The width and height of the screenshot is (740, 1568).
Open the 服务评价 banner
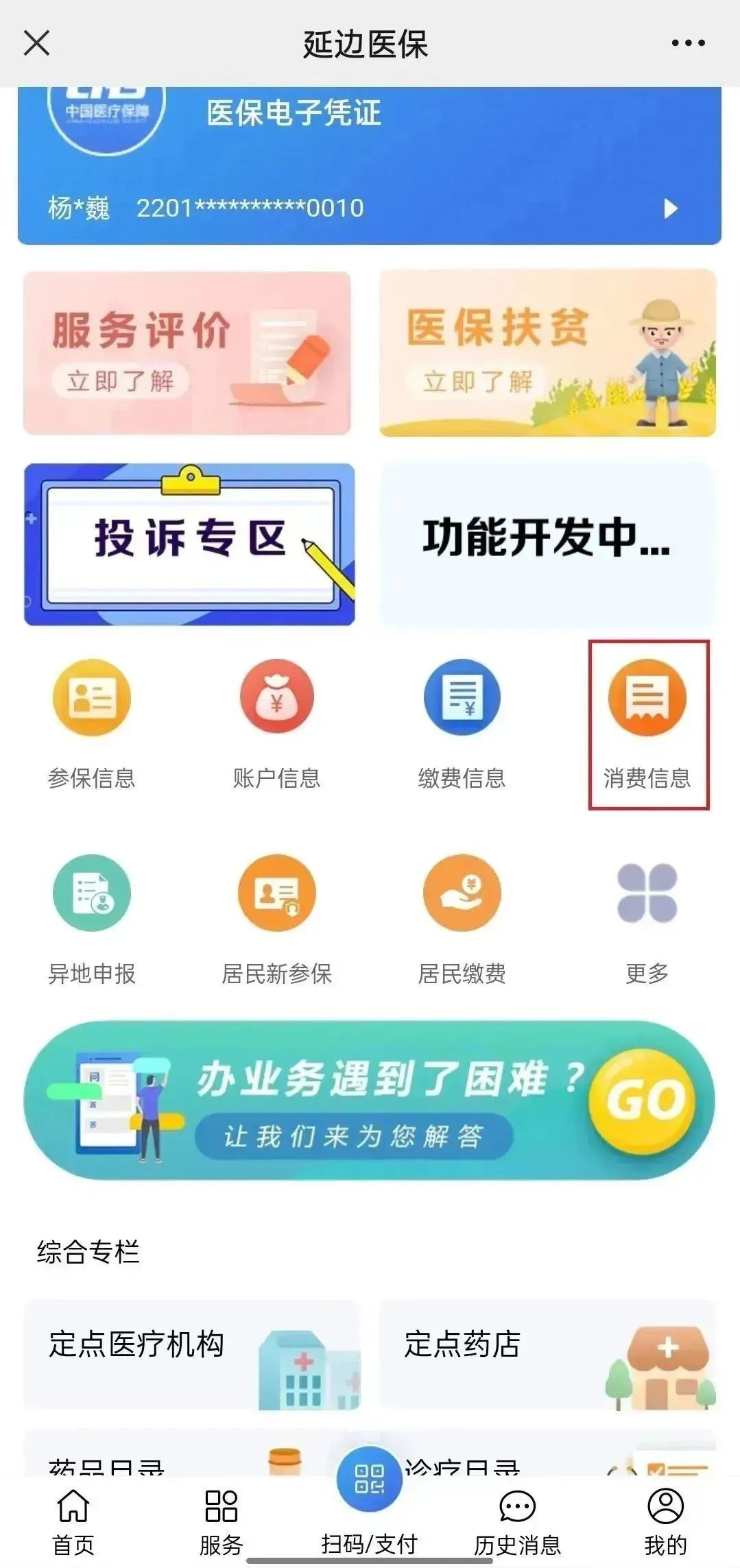187,352
